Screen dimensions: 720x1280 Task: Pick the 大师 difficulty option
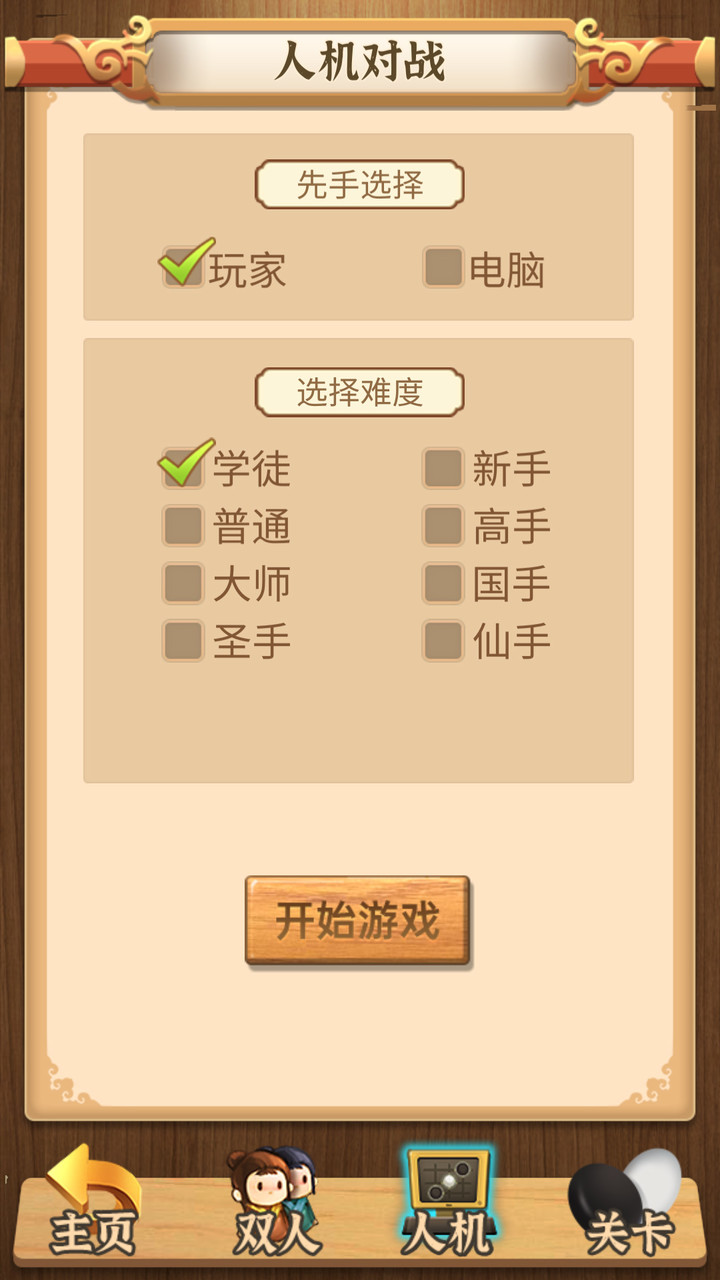click(182, 580)
